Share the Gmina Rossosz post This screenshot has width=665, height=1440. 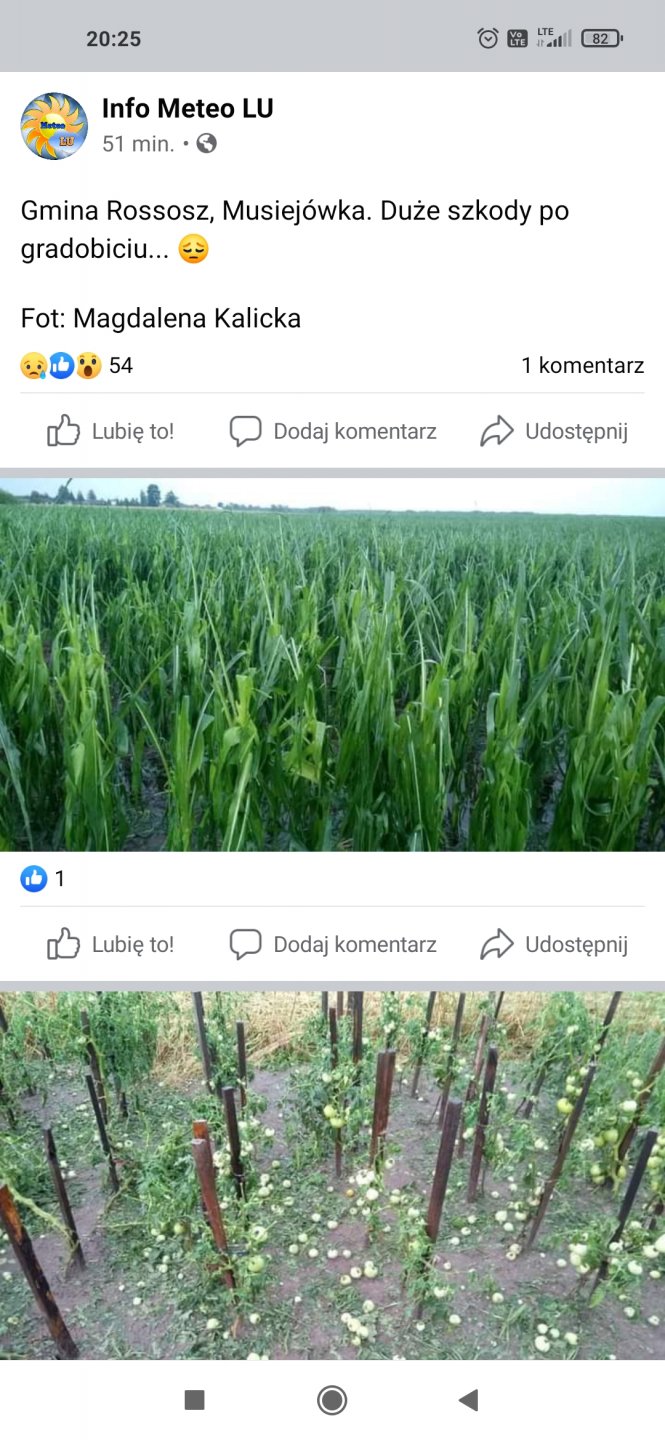coord(554,431)
